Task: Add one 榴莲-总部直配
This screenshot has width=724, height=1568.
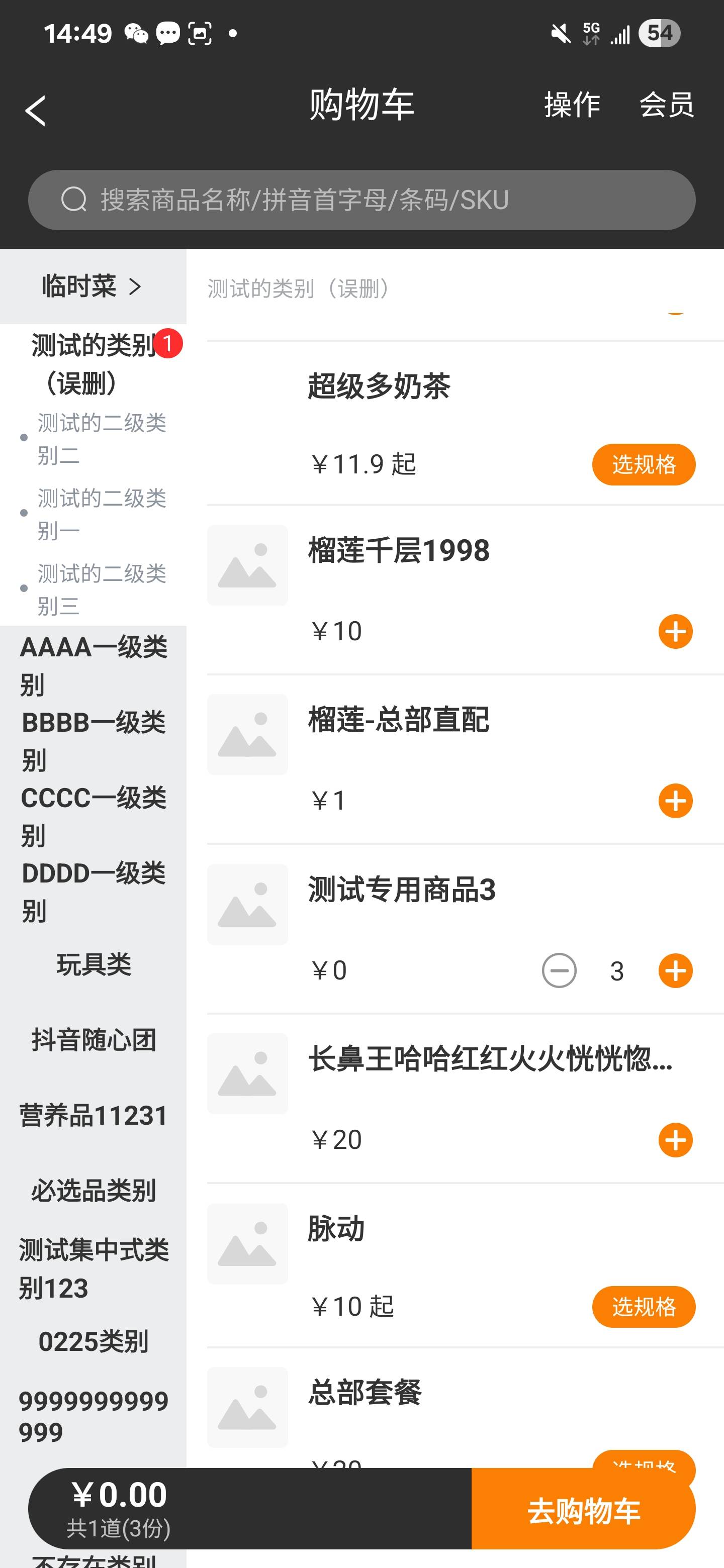Action: pyautogui.click(x=675, y=801)
